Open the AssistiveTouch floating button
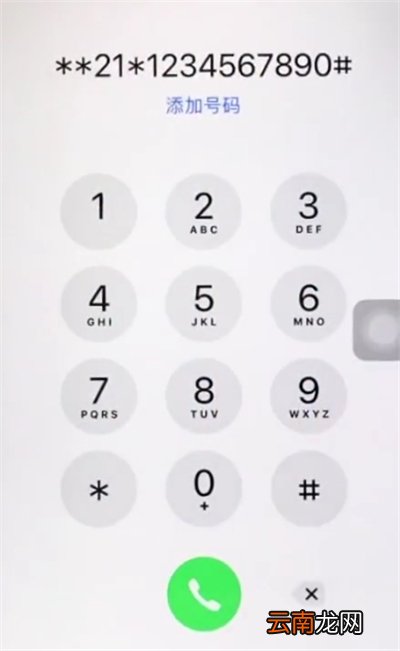 [x=377, y=330]
